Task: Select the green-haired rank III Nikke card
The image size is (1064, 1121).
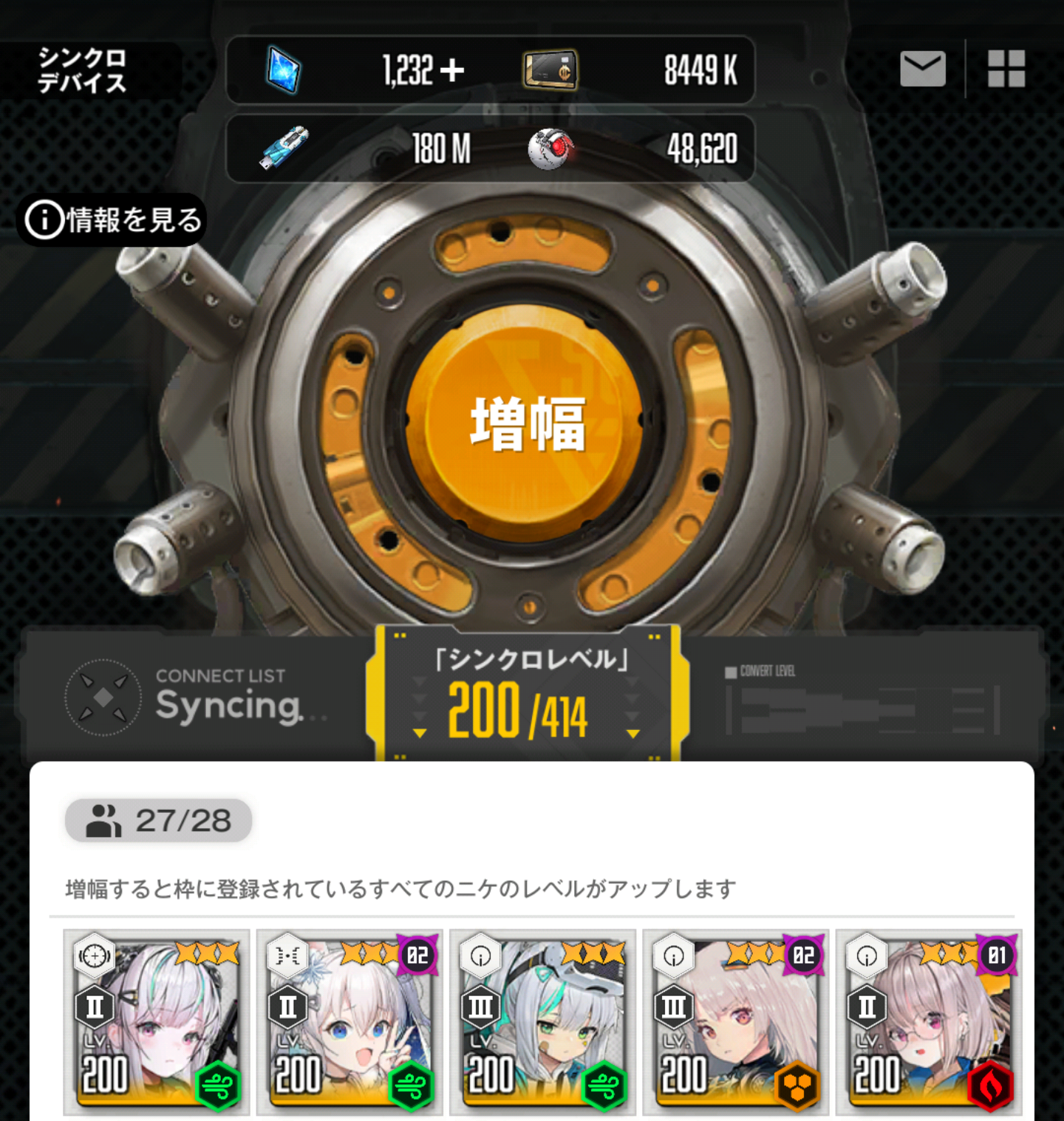Action: click(x=543, y=1022)
